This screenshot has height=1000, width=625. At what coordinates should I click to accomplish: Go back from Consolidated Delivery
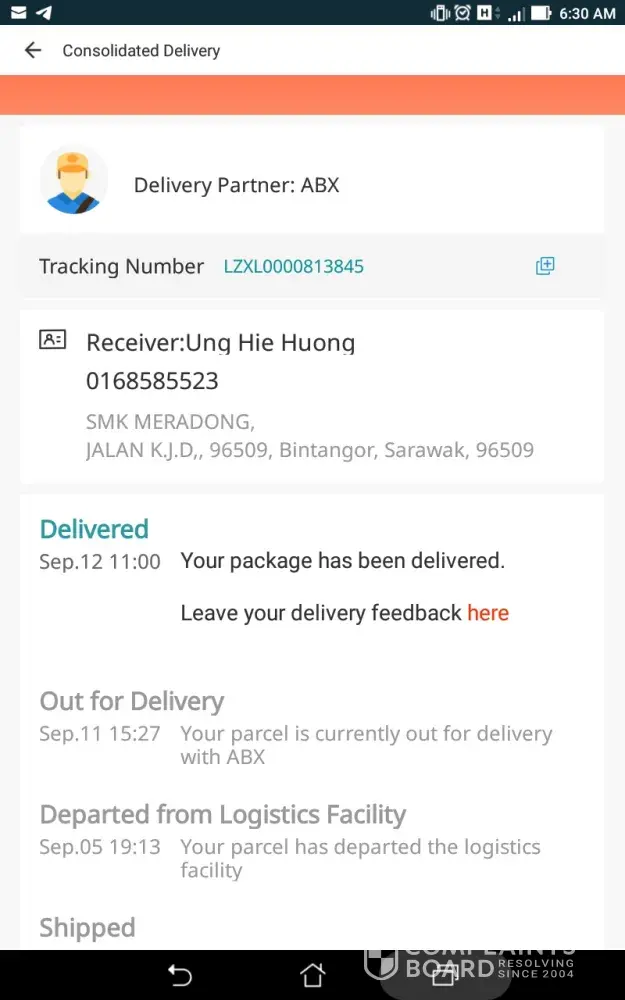[x=33, y=50]
